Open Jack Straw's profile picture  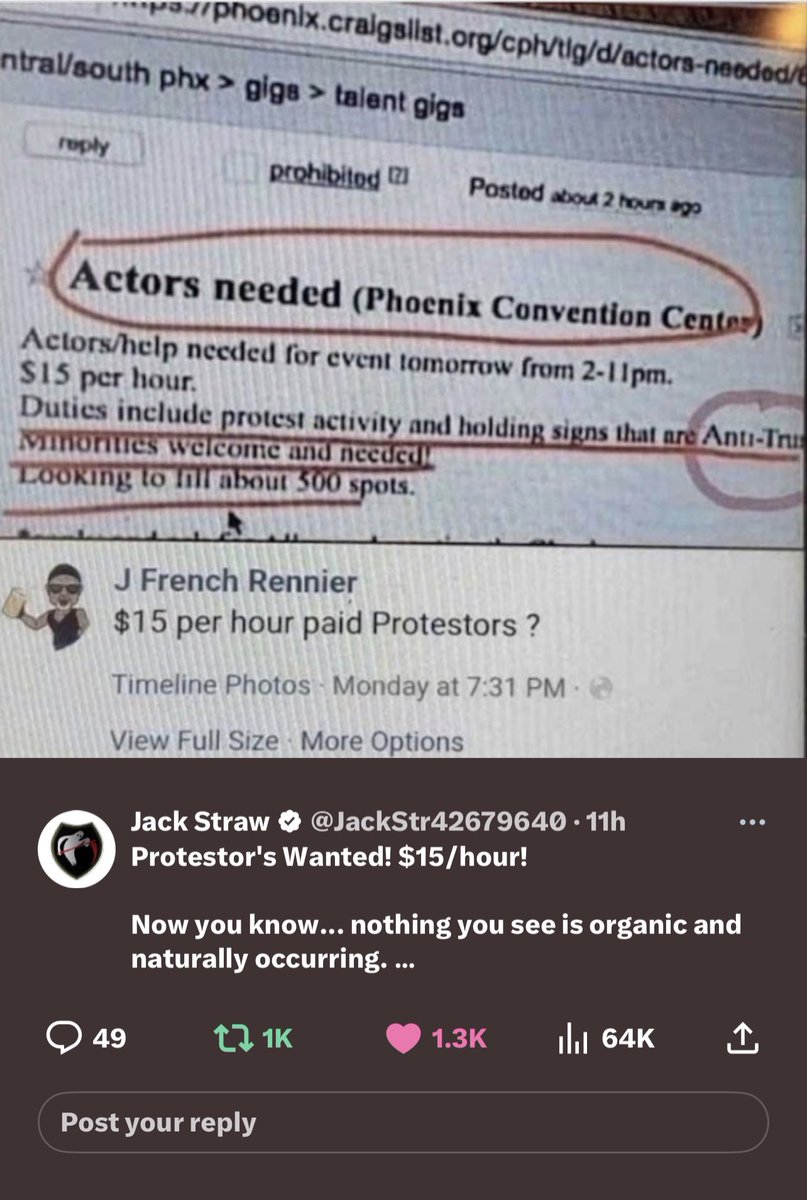[77, 850]
